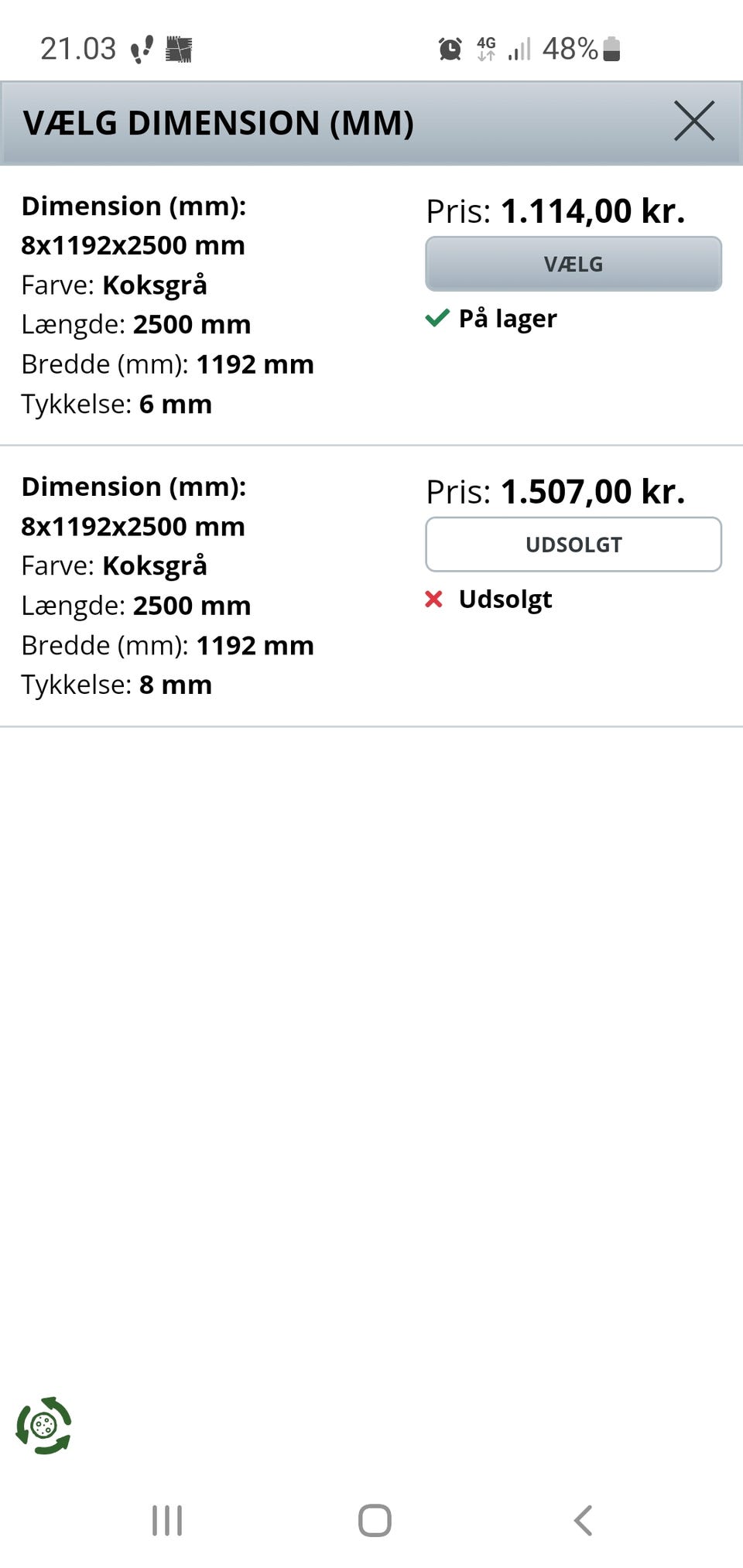Go back with the system back button
Image resolution: width=743 pixels, height=1568 pixels.
pyautogui.click(x=583, y=1520)
